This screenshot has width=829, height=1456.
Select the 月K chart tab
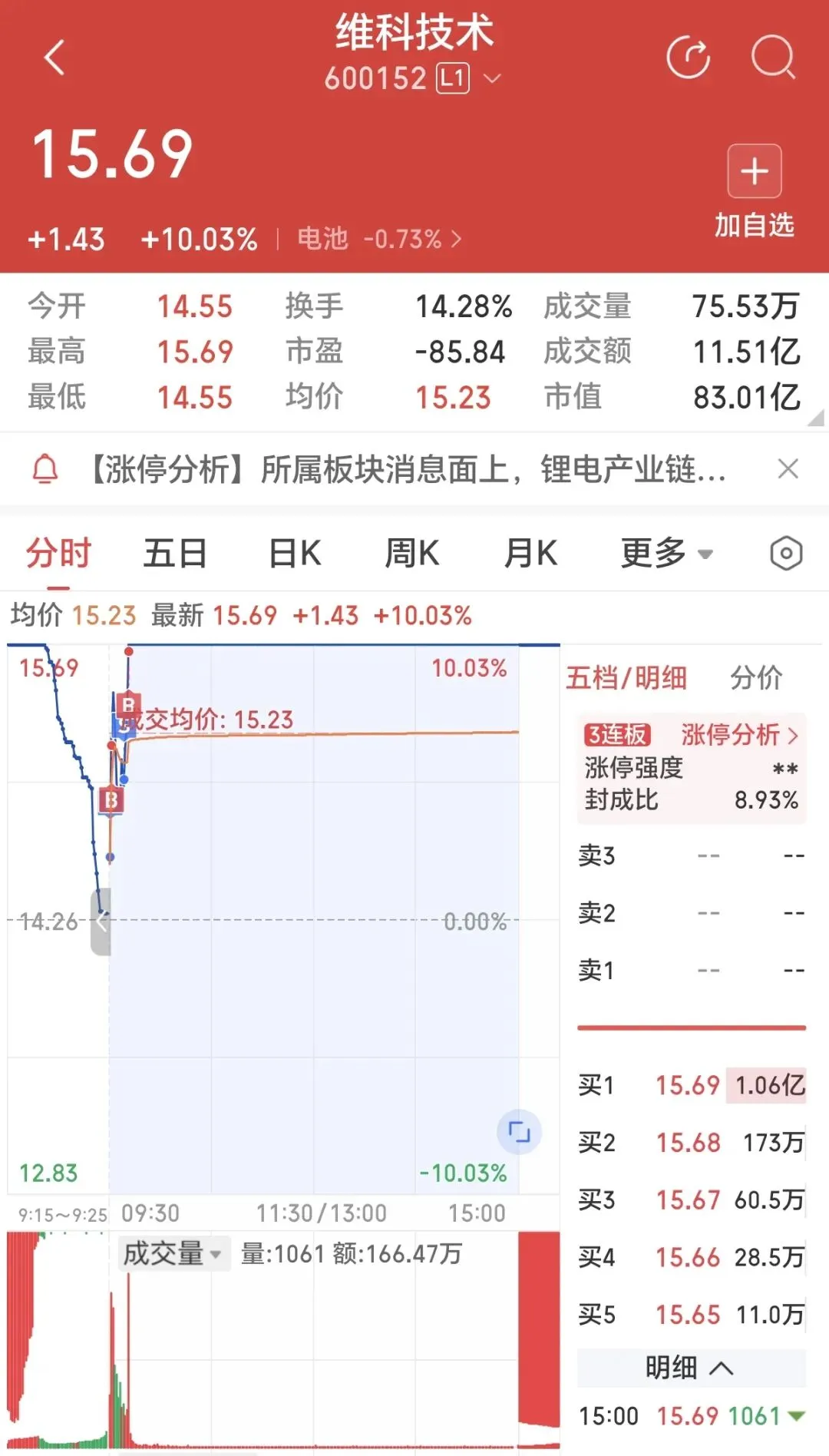[x=530, y=553]
